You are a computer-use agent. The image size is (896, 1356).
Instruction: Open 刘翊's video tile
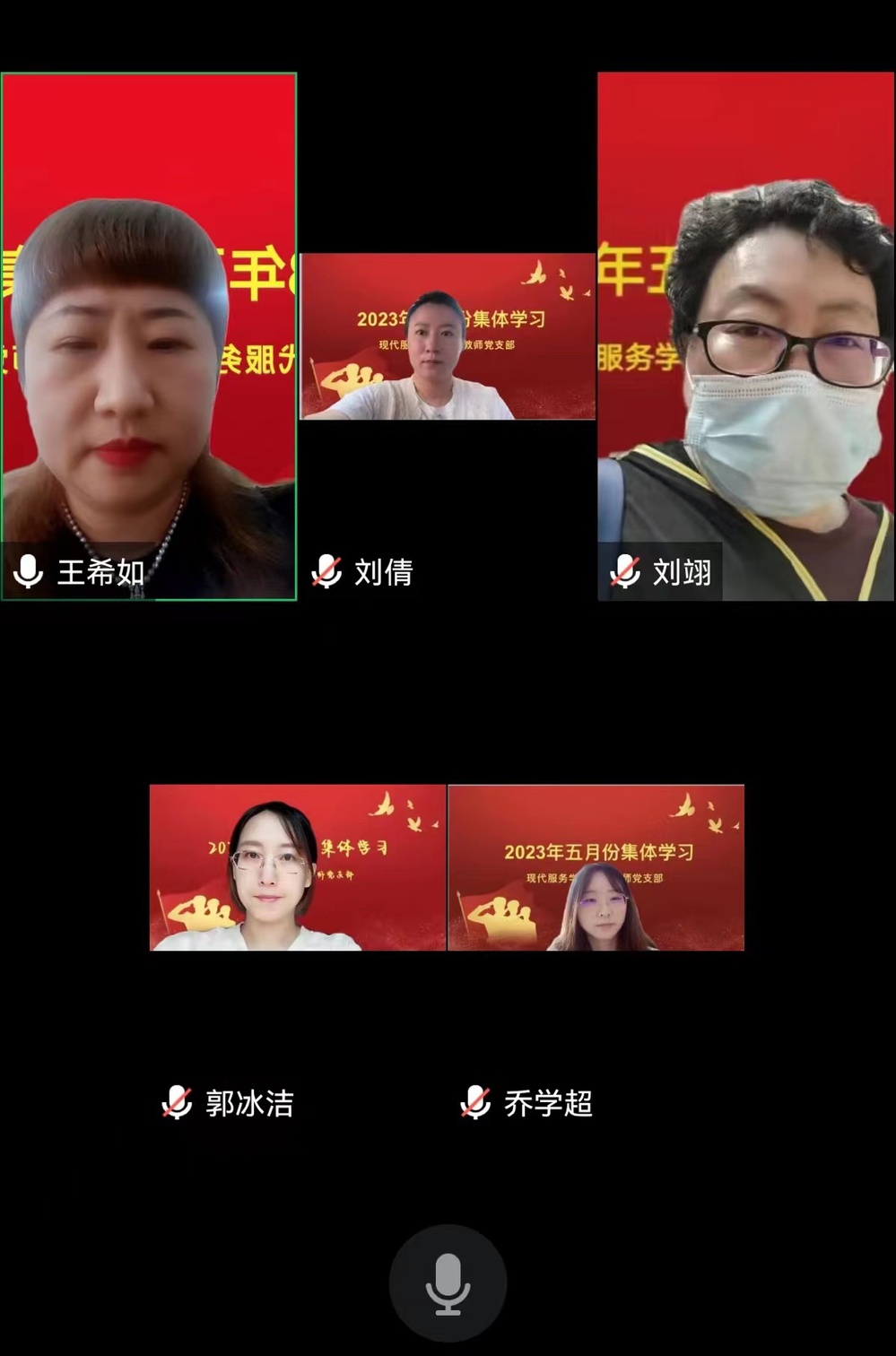point(745,336)
